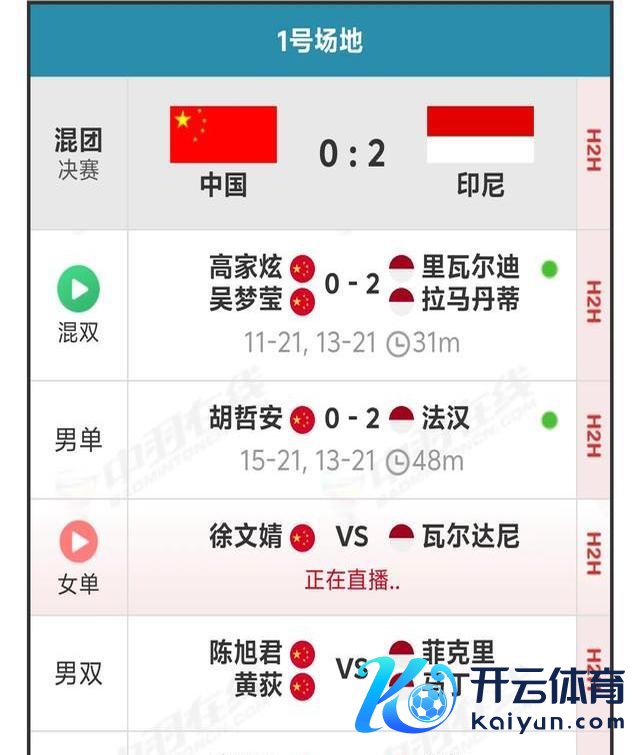View H2H for the 混双 match
The image size is (640, 755).
[593, 303]
